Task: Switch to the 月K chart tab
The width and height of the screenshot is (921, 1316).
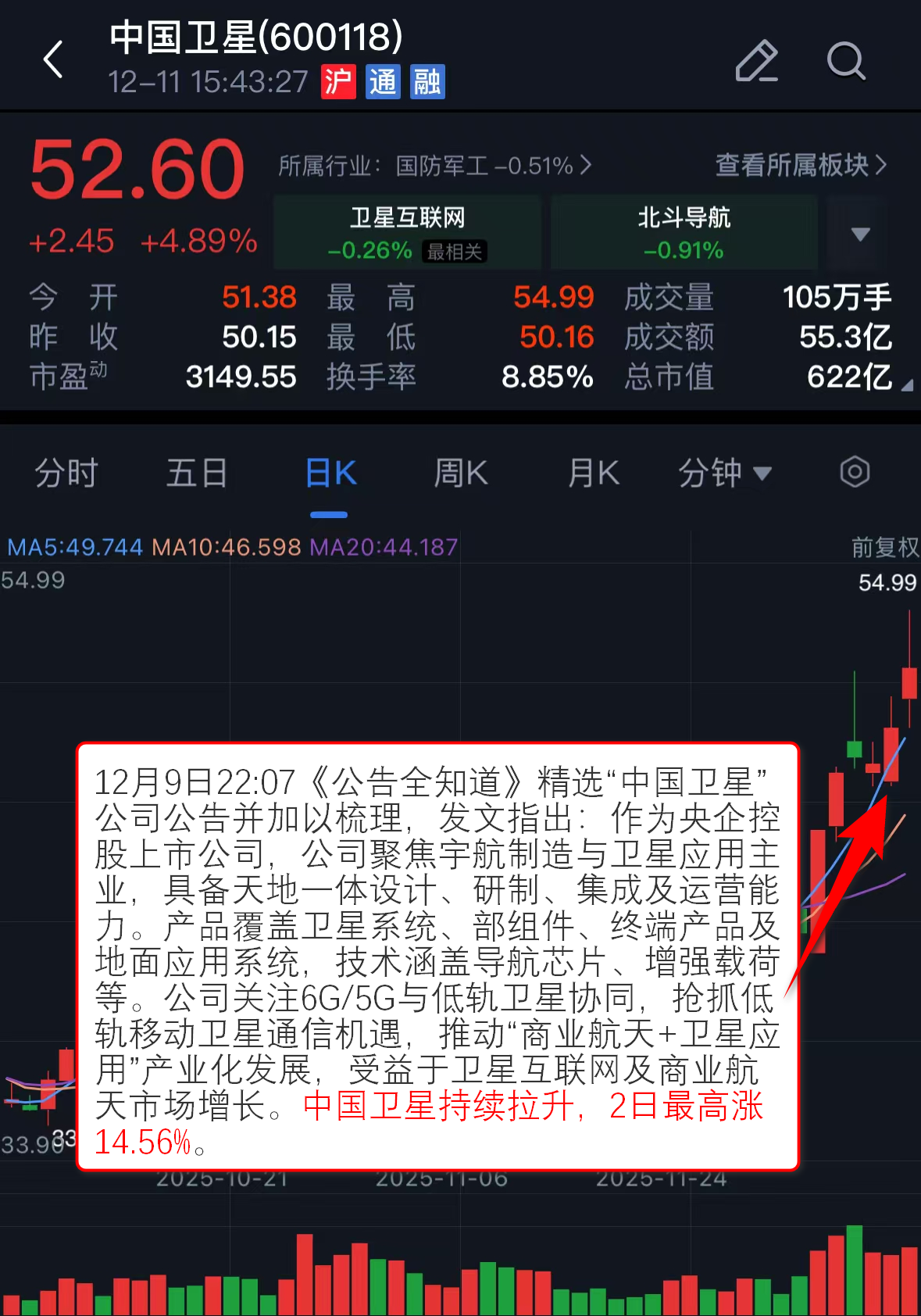Action: [x=594, y=474]
